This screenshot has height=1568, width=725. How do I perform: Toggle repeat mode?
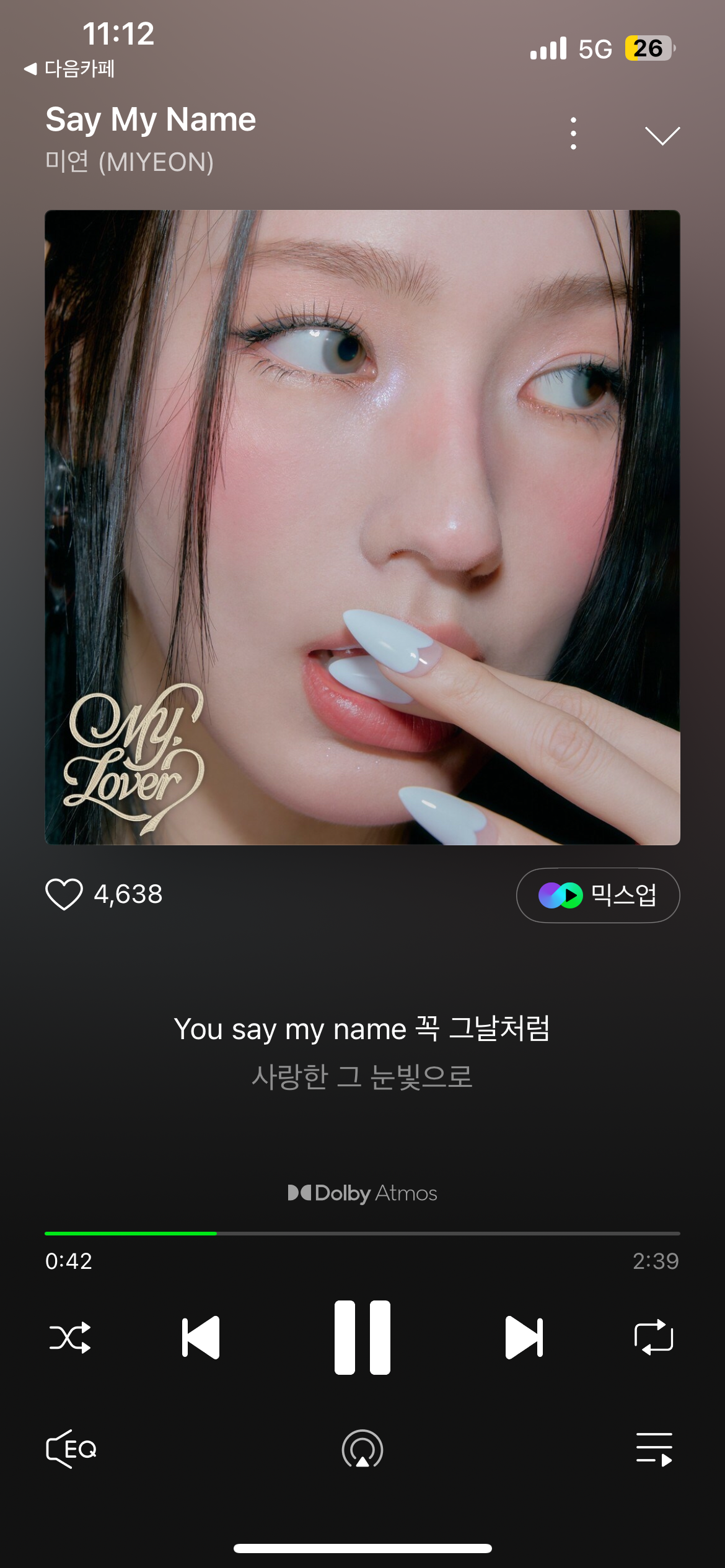point(654,1338)
